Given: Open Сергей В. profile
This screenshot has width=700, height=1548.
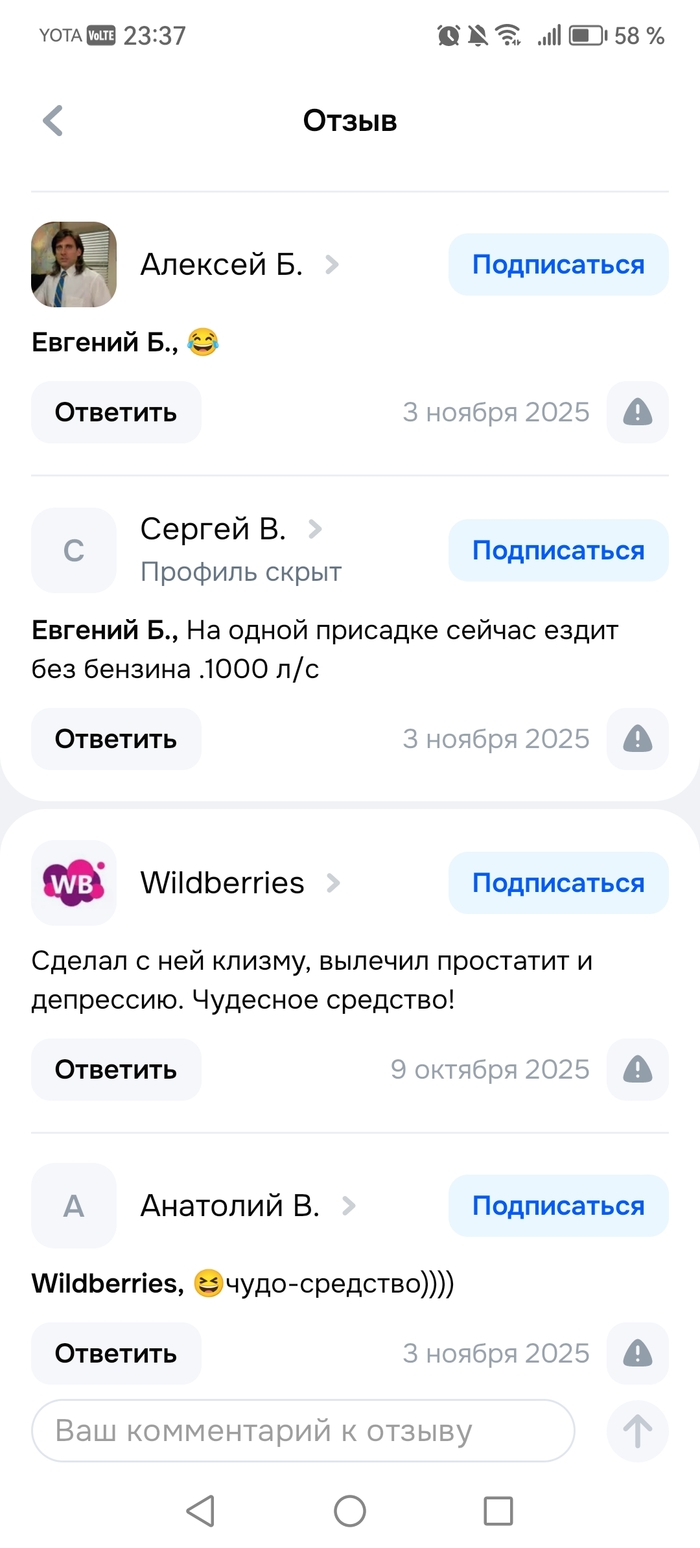Looking at the screenshot, I should click(213, 530).
